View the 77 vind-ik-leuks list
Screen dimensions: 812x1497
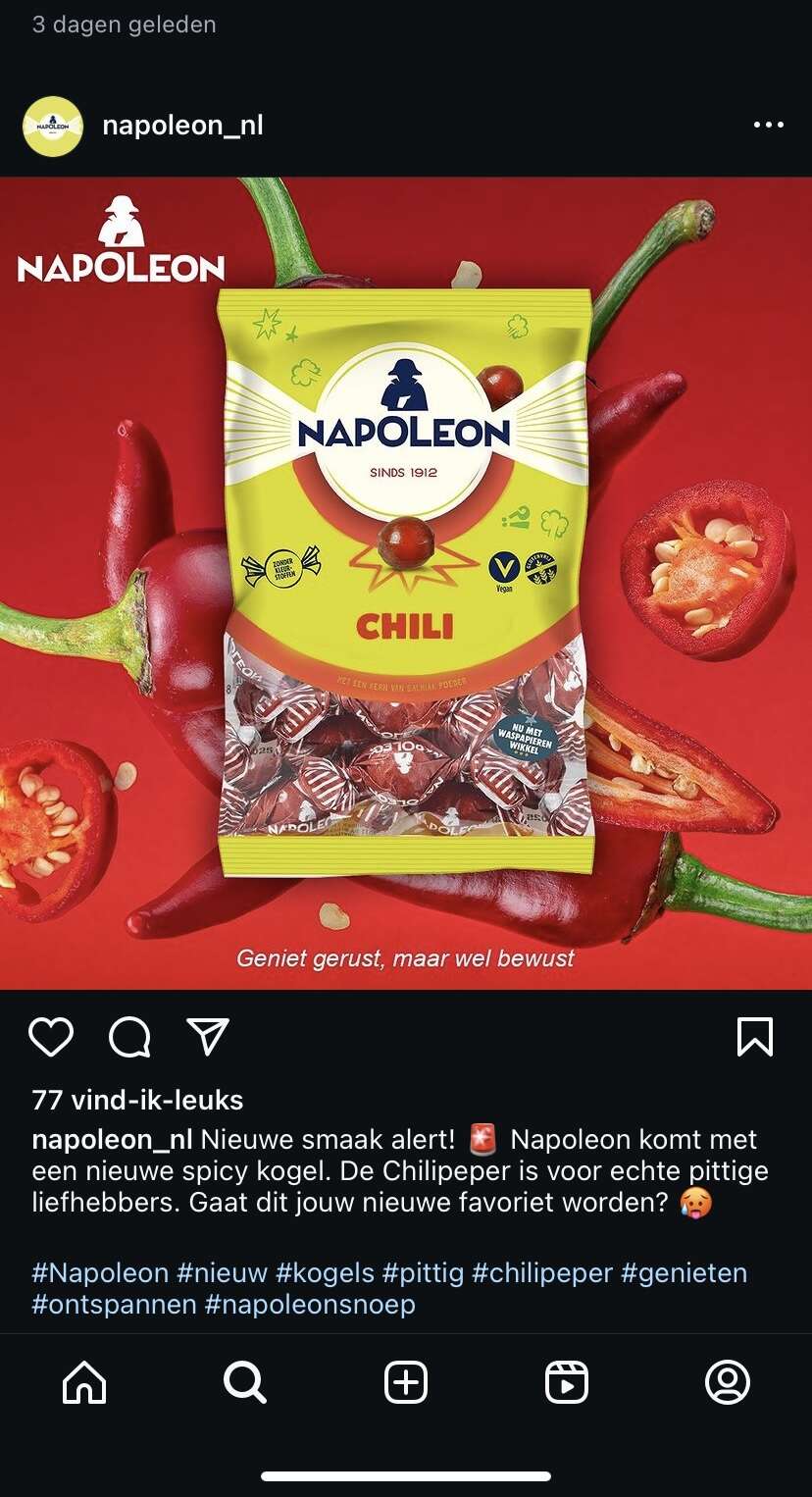point(137,1100)
